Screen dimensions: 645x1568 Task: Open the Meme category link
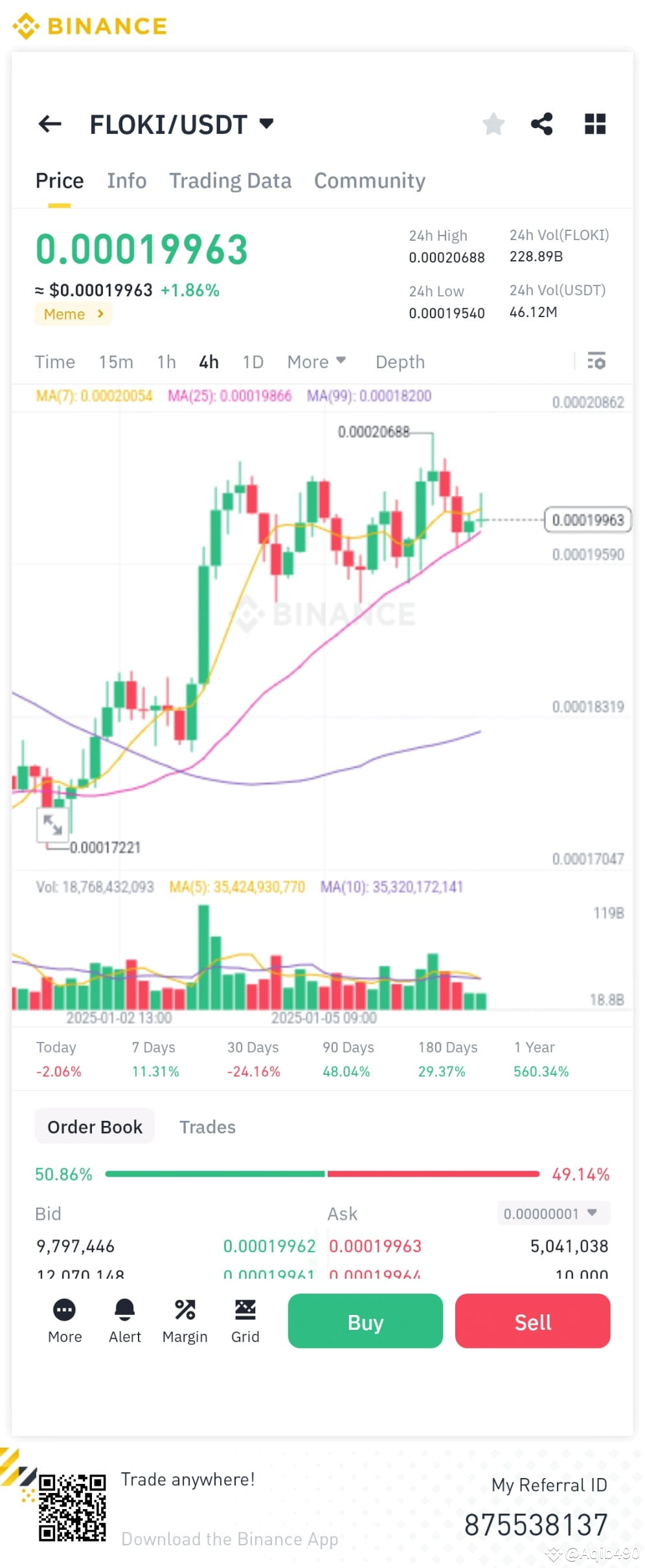click(x=73, y=314)
